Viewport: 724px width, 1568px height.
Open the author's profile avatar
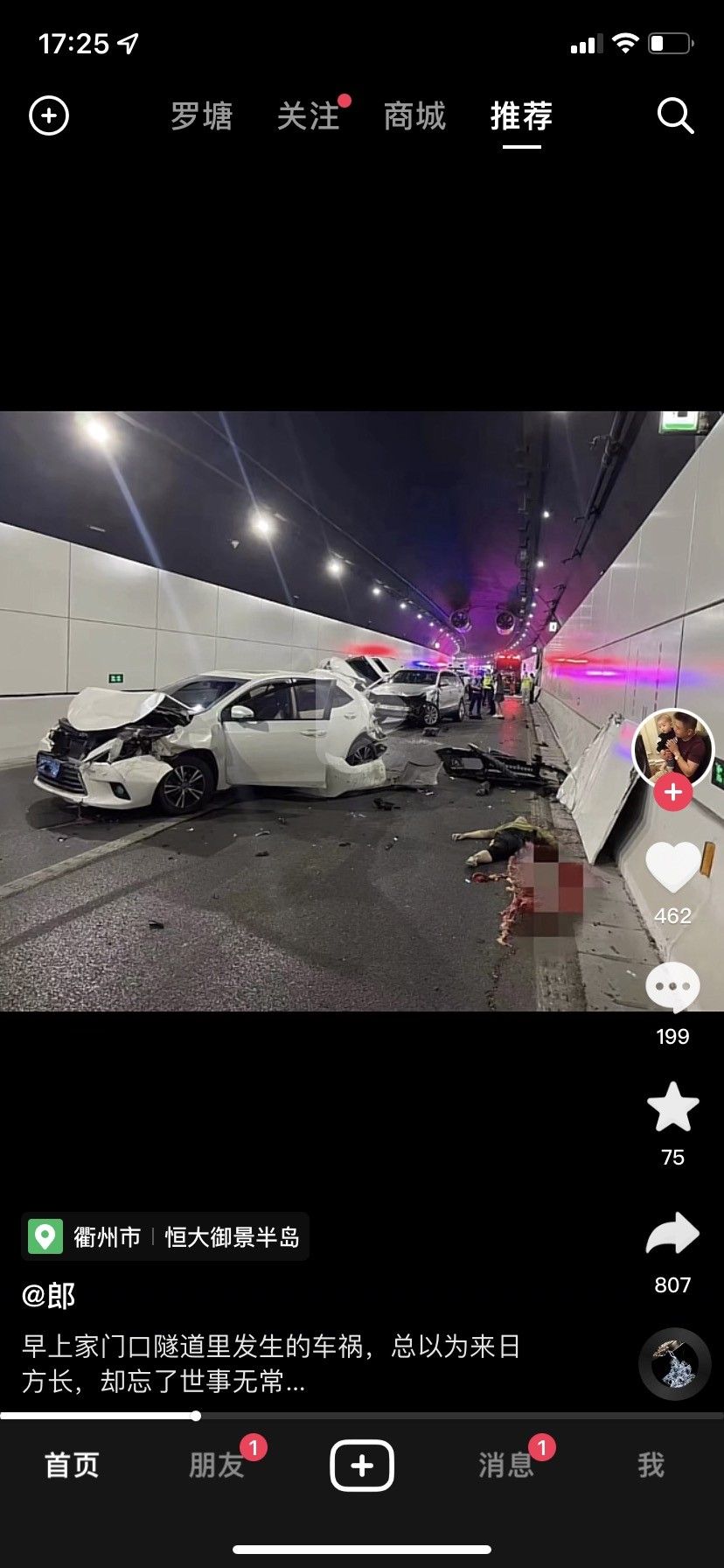click(672, 748)
